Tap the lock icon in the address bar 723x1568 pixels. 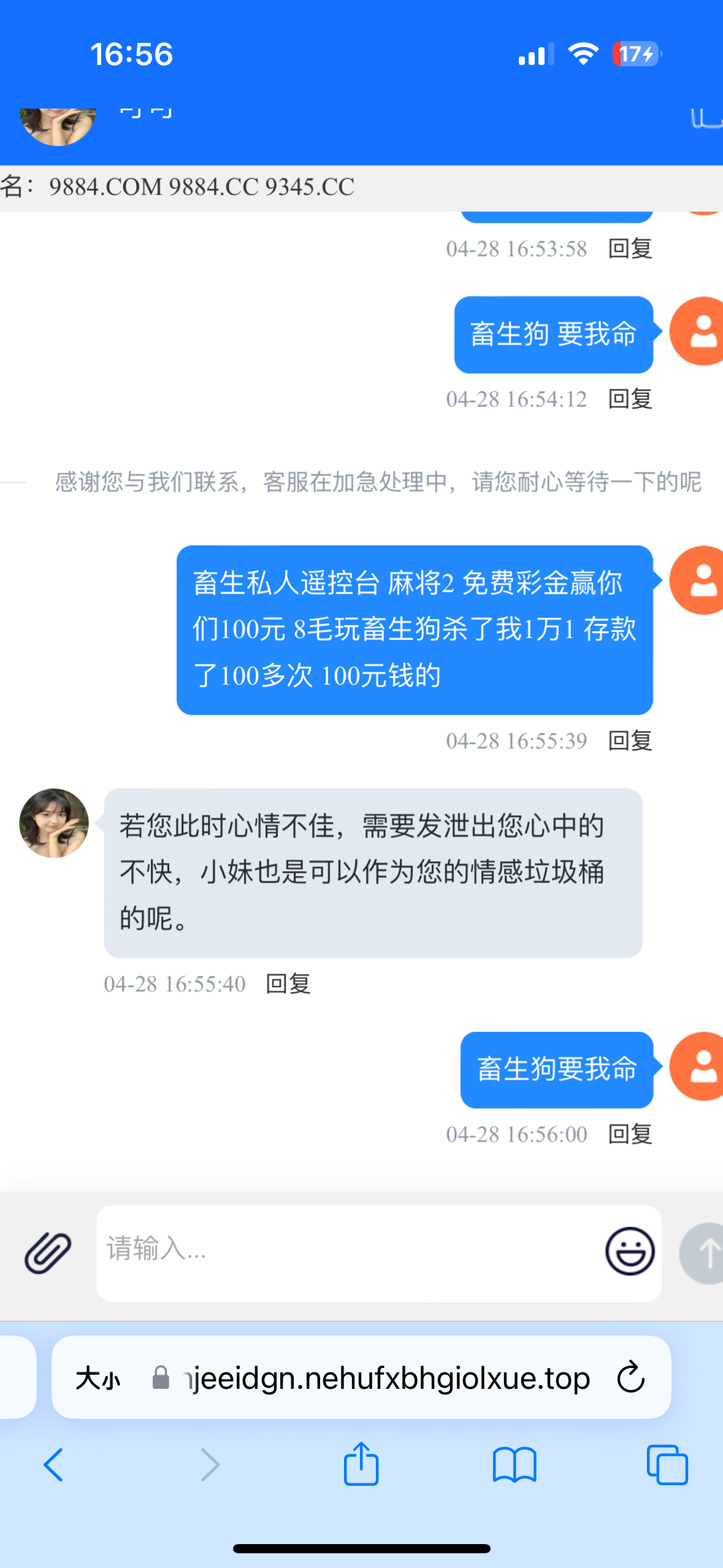coord(161,1377)
